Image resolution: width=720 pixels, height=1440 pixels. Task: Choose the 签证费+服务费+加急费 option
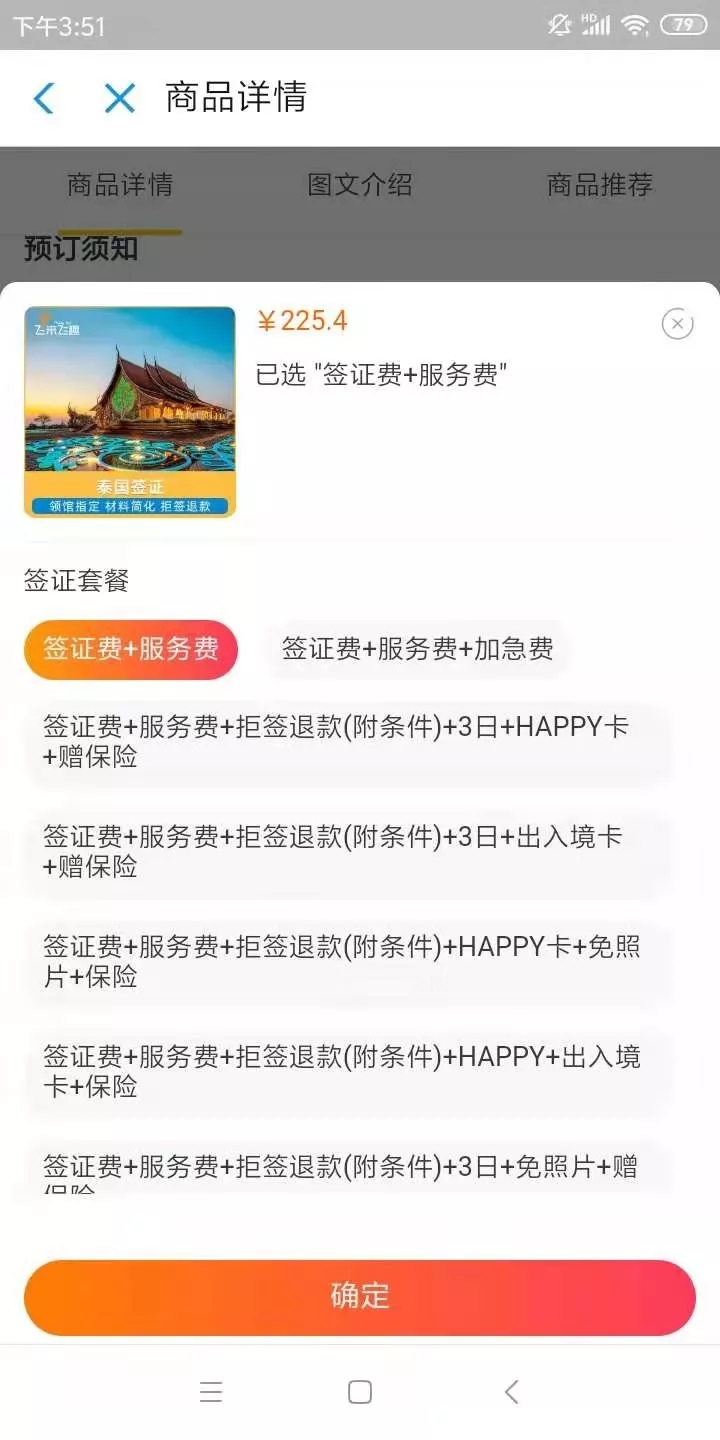(417, 649)
